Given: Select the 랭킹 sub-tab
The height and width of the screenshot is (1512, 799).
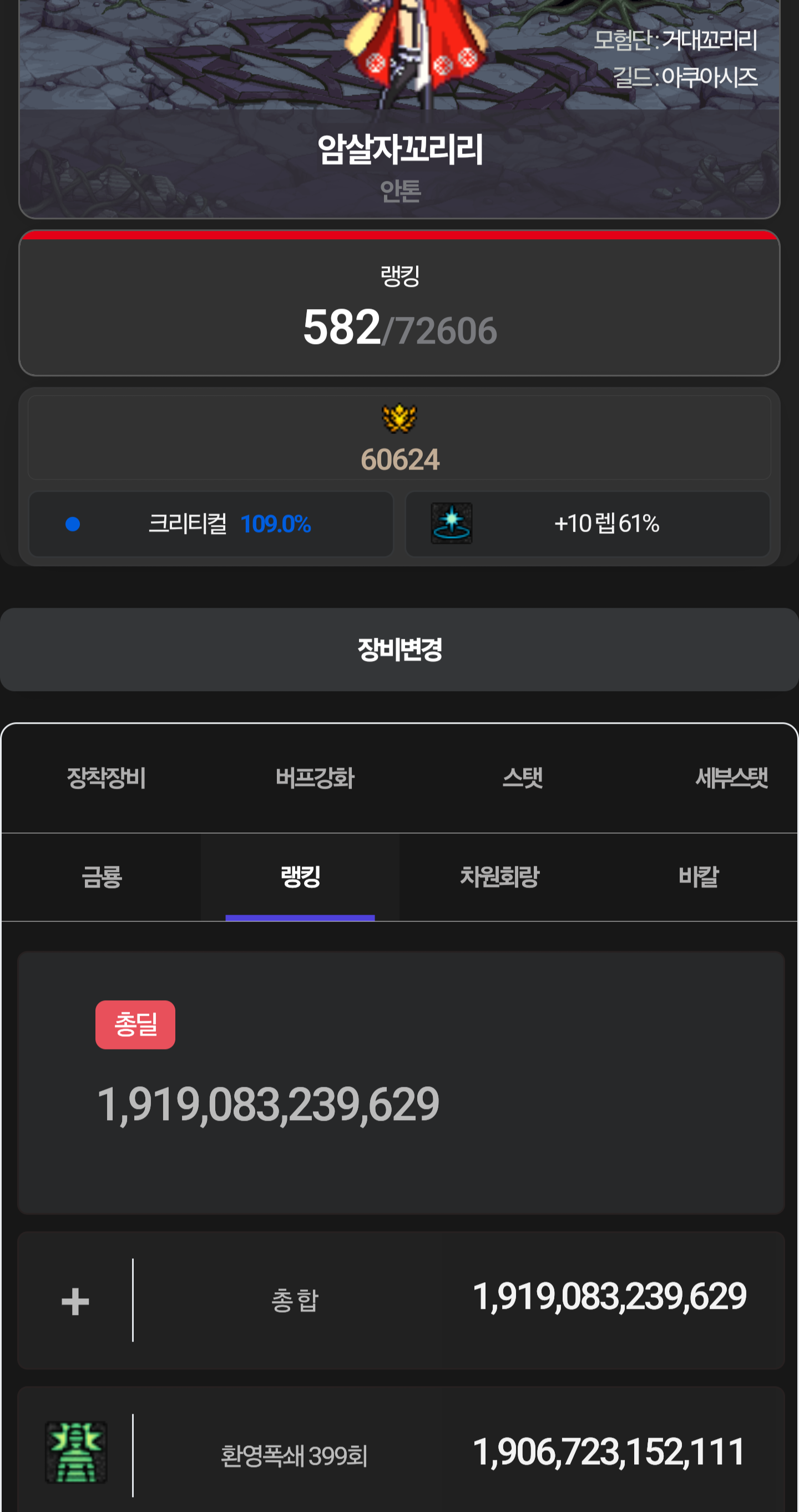Looking at the screenshot, I should 300,877.
